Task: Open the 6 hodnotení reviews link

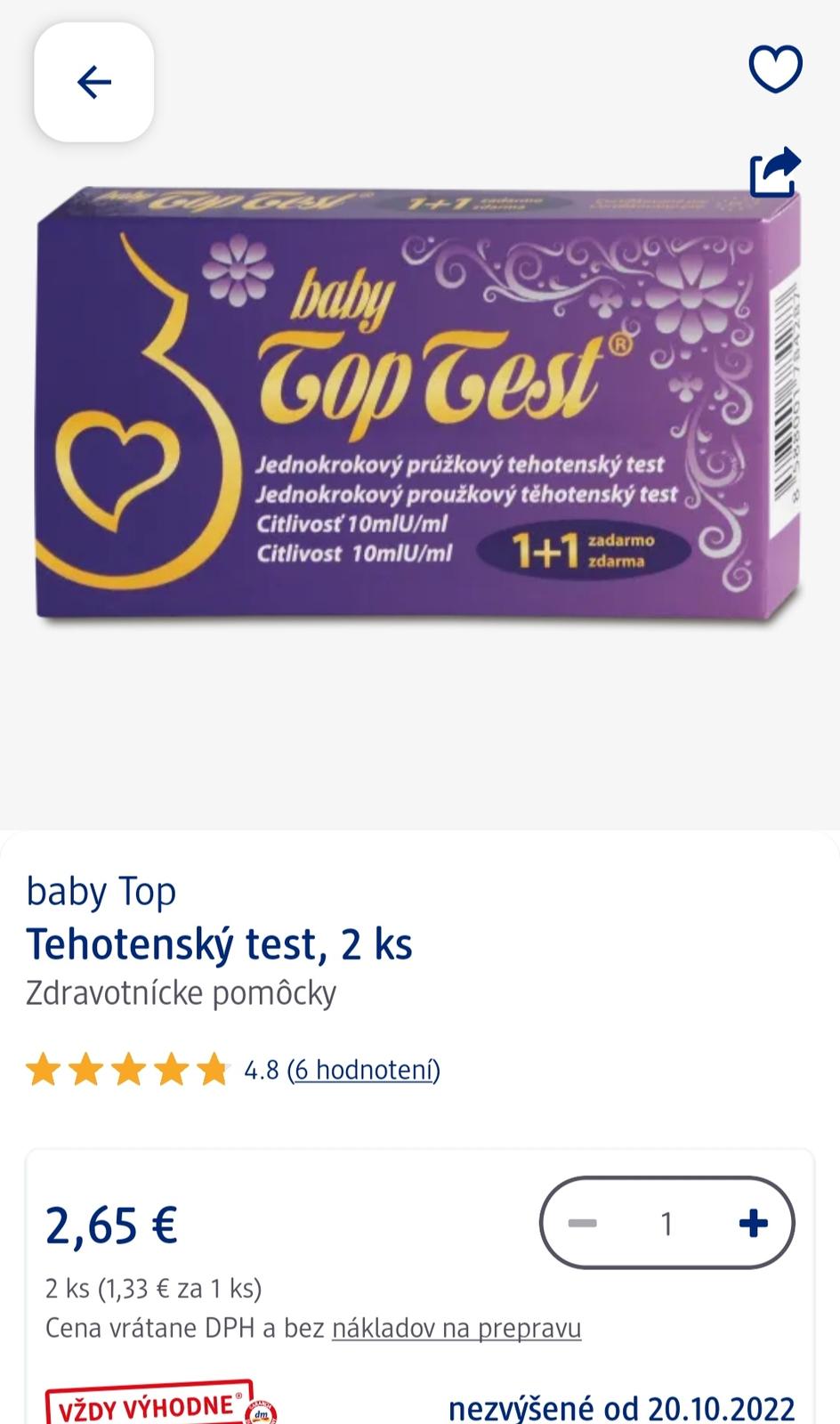Action: (364, 1070)
